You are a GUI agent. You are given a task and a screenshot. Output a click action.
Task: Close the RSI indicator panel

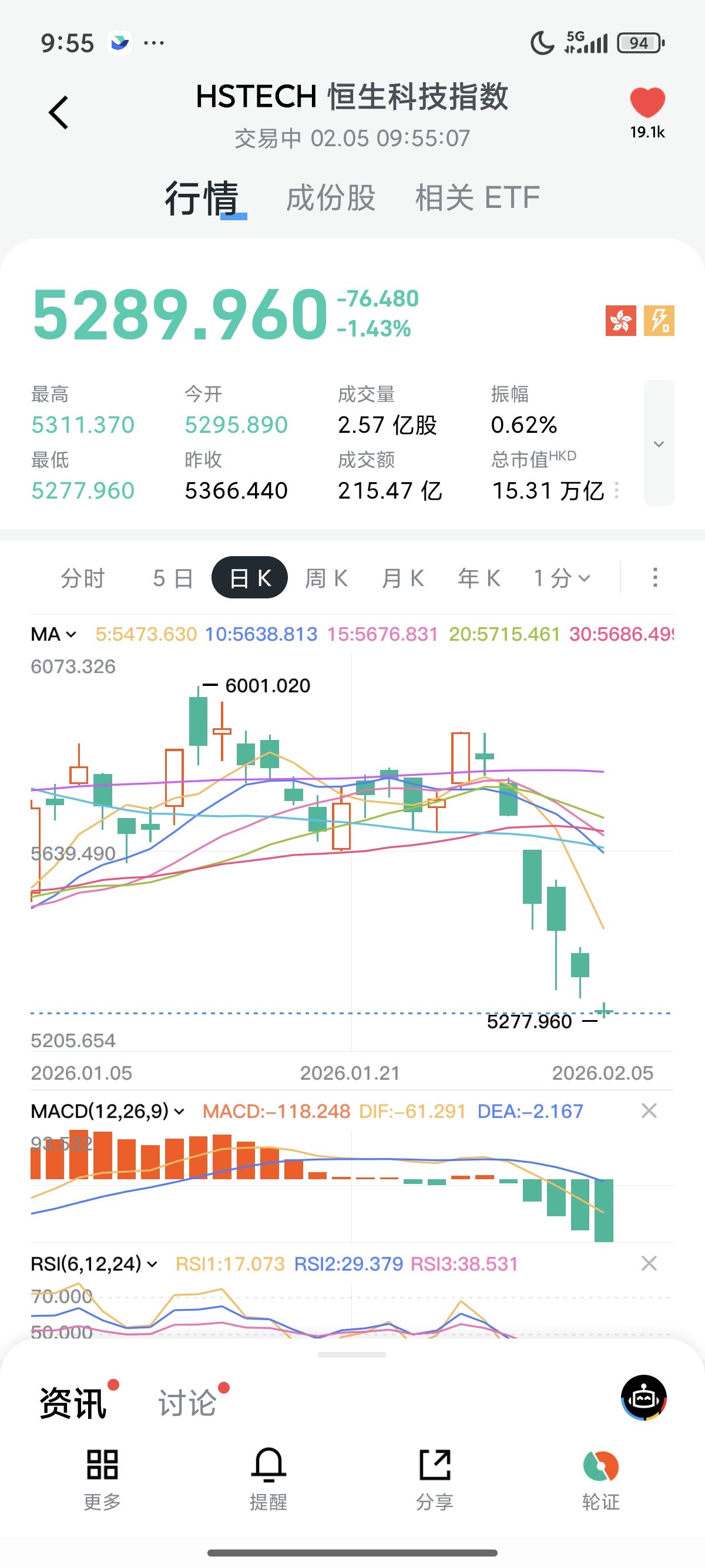point(649,1264)
